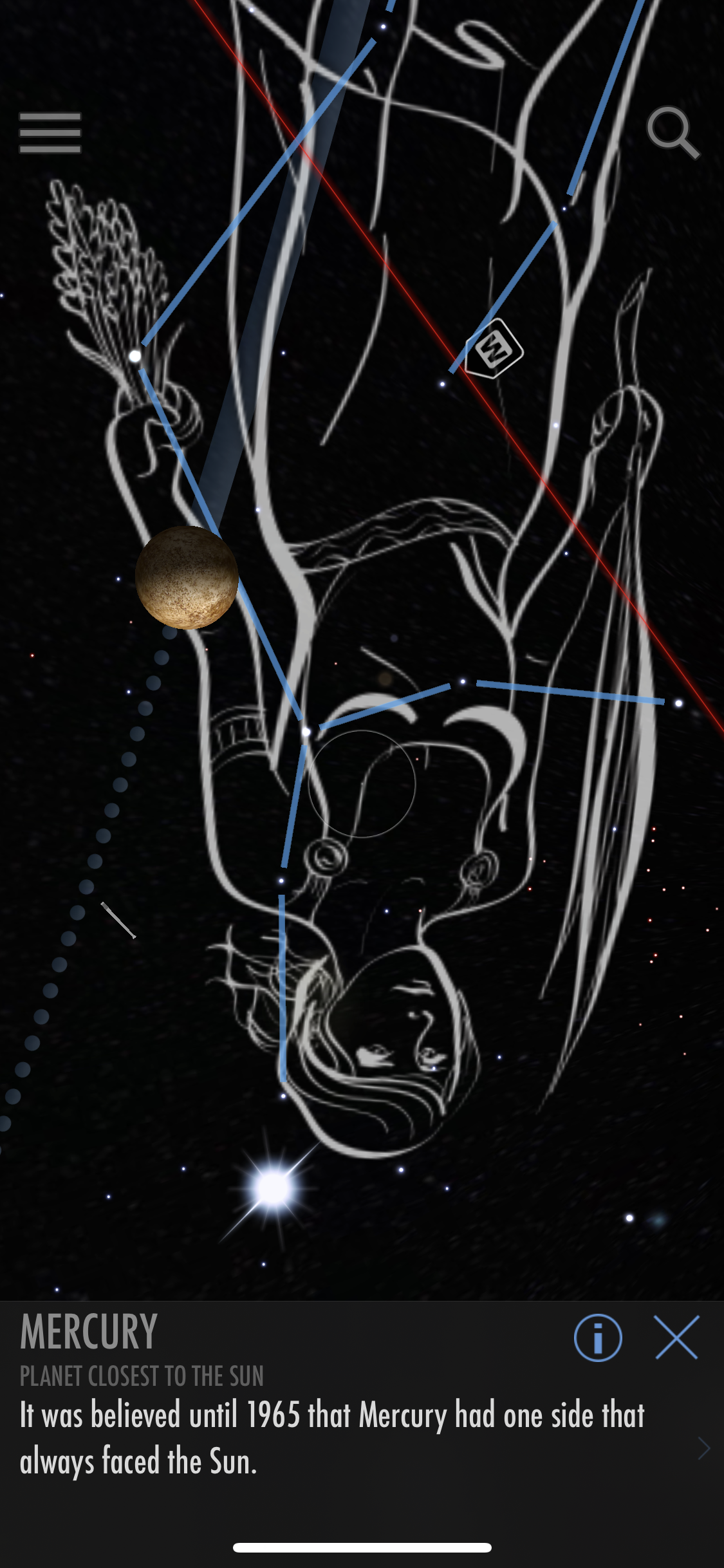Open the hamburger menu
Image resolution: width=724 pixels, height=1568 pixels.
pyautogui.click(x=50, y=133)
